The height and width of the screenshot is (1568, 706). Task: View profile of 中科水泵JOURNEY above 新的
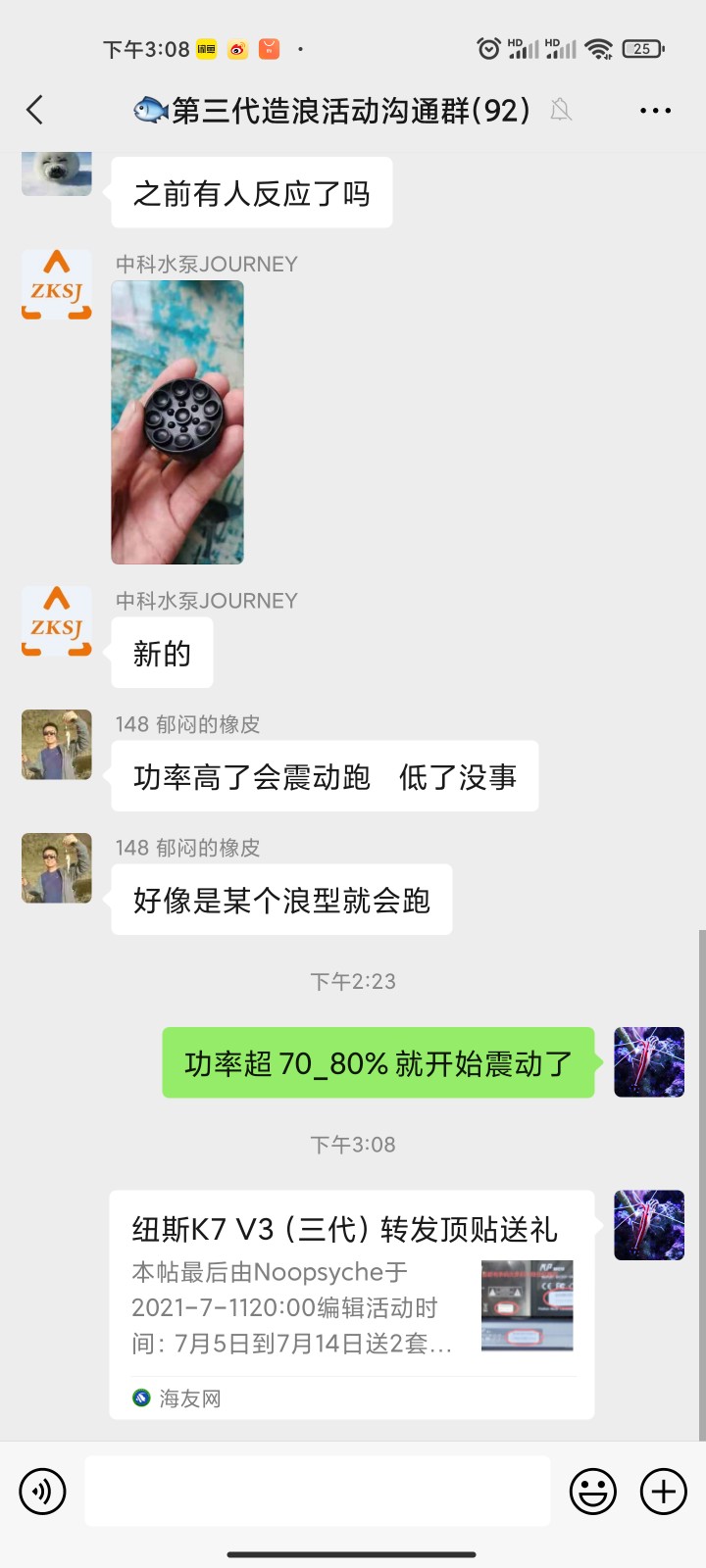click(57, 621)
